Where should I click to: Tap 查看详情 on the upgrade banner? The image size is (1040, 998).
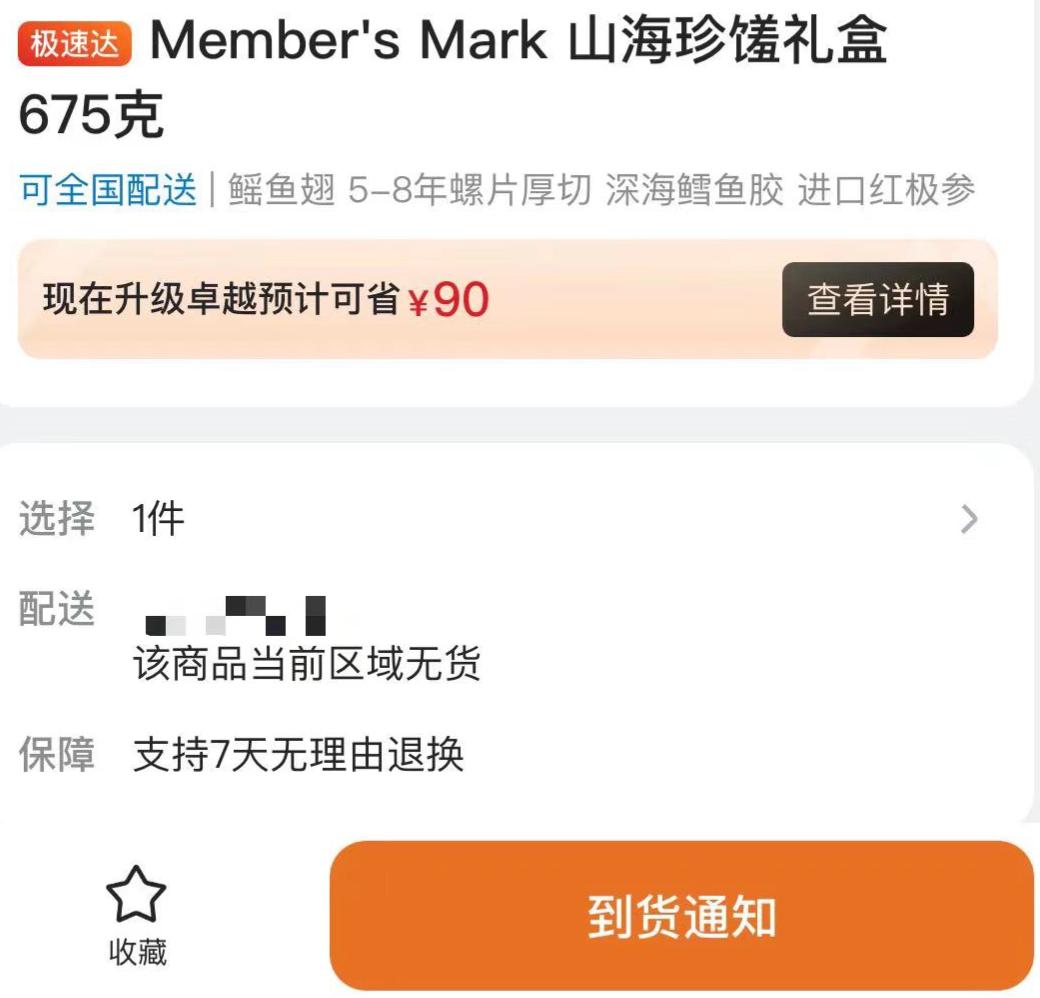(x=877, y=300)
